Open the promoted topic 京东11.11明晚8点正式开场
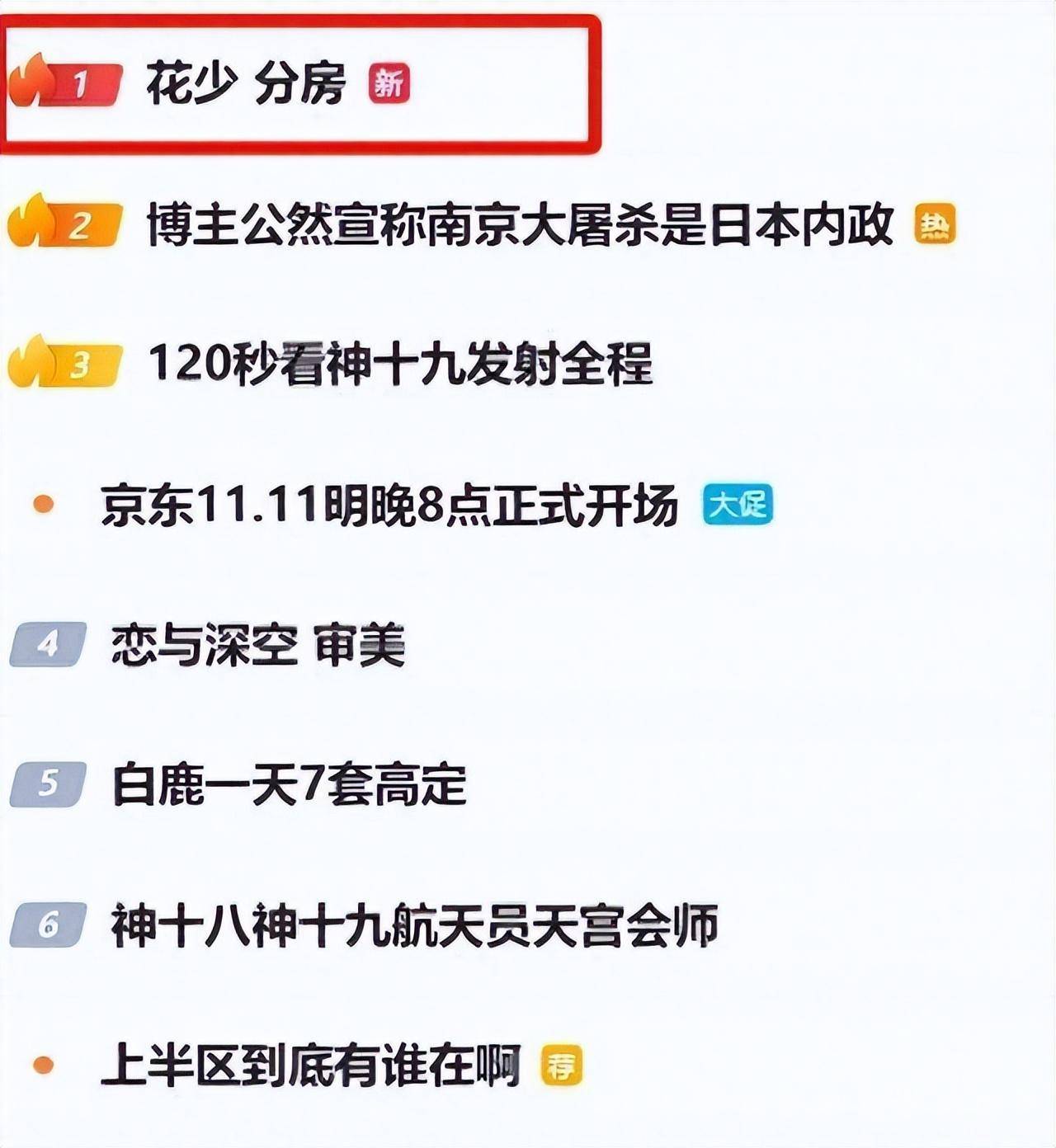Image resolution: width=1056 pixels, height=1148 pixels. coord(389,505)
